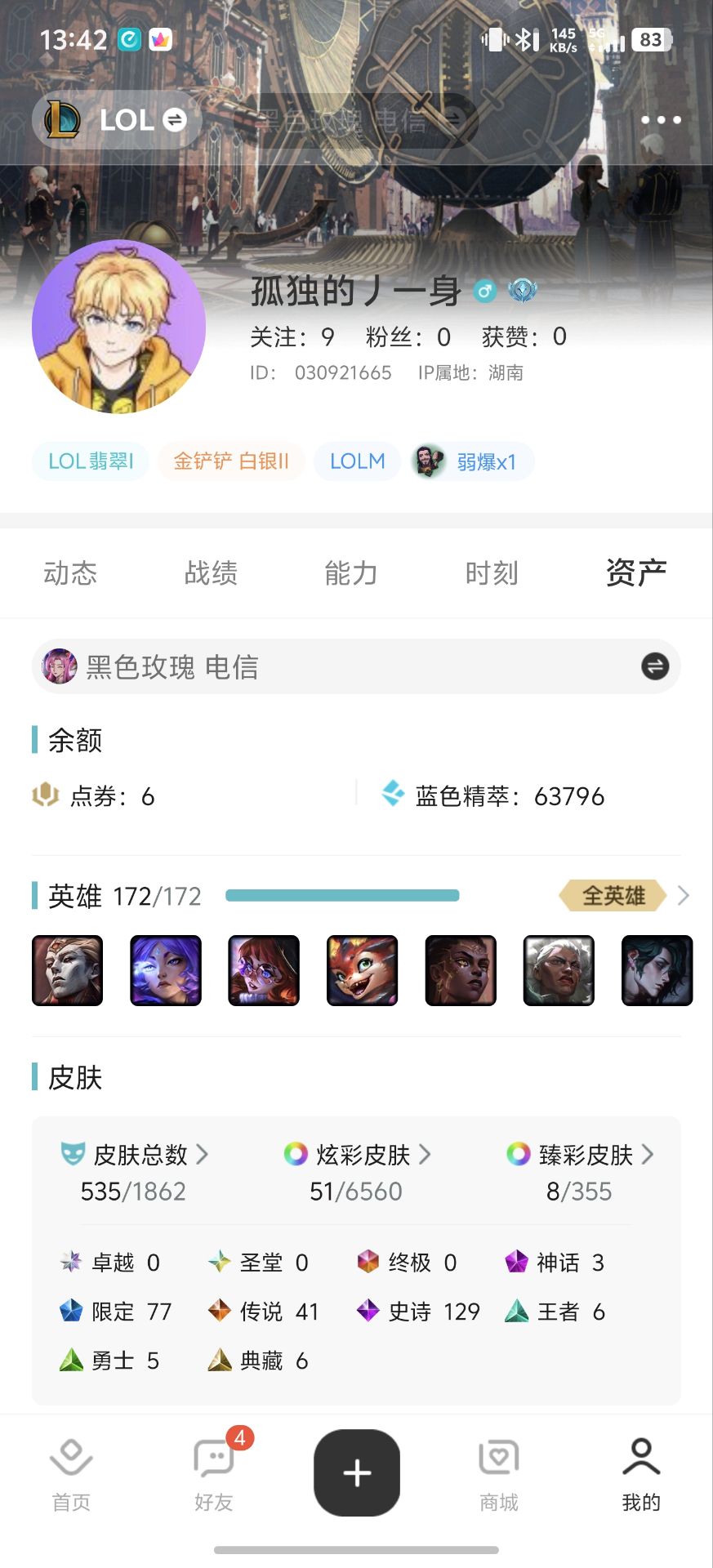Open the profile avatar picture
This screenshot has width=713, height=1568.
coord(118,327)
